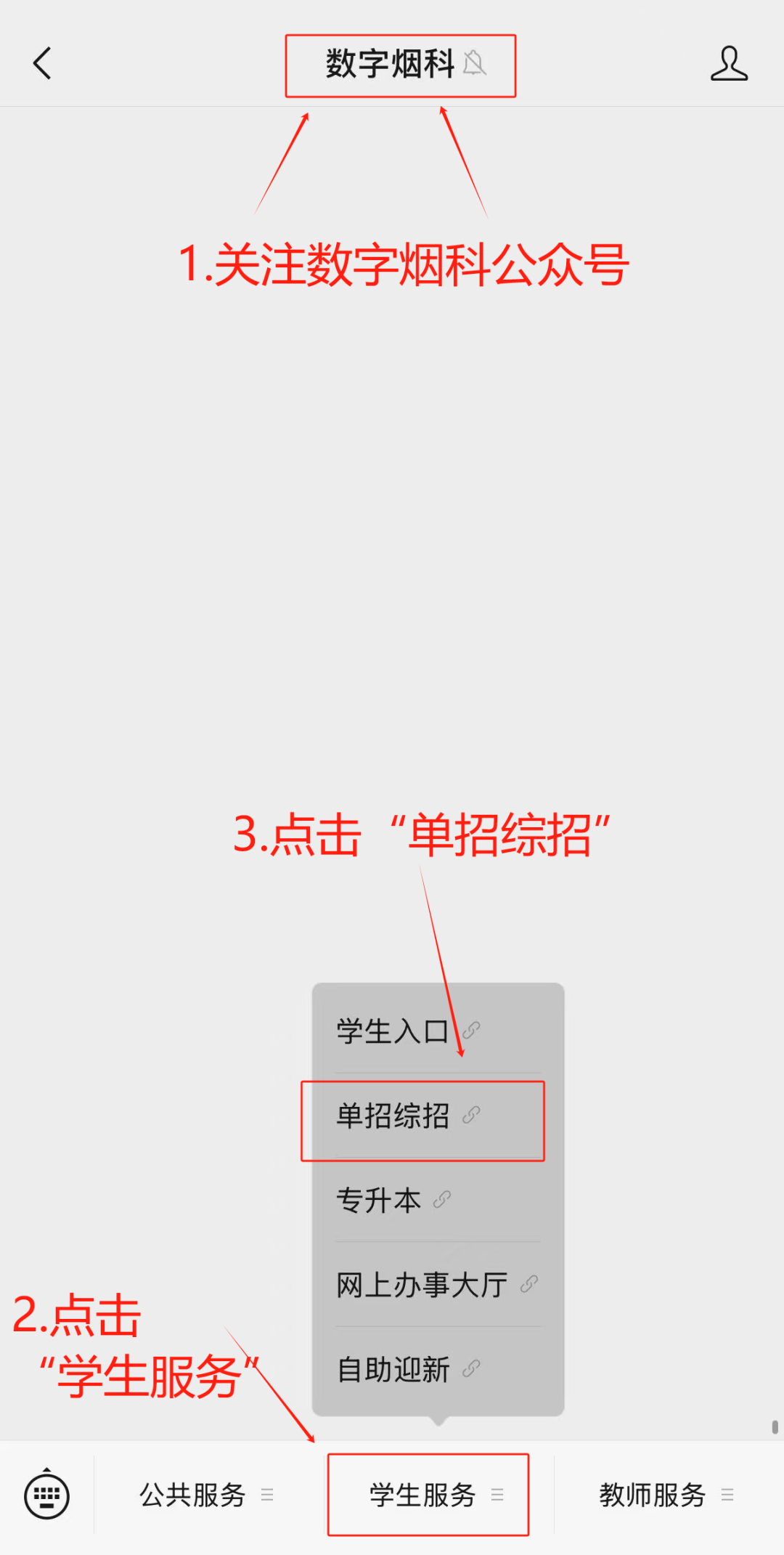Open the account profile icon
This screenshot has height=1555, width=784.
[728, 64]
